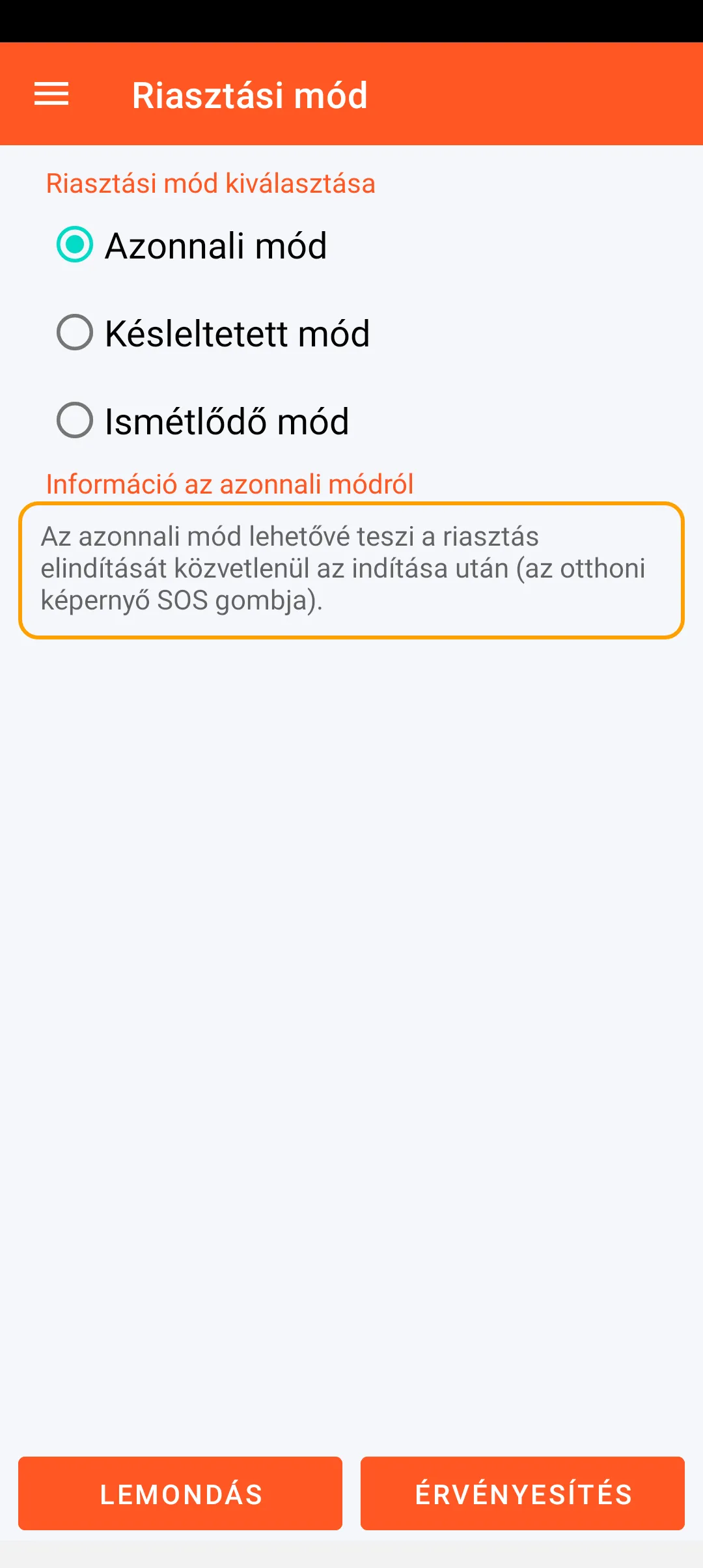The height and width of the screenshot is (1568, 703).
Task: Pick the Ismétlődő mód option
Action: click(x=75, y=421)
